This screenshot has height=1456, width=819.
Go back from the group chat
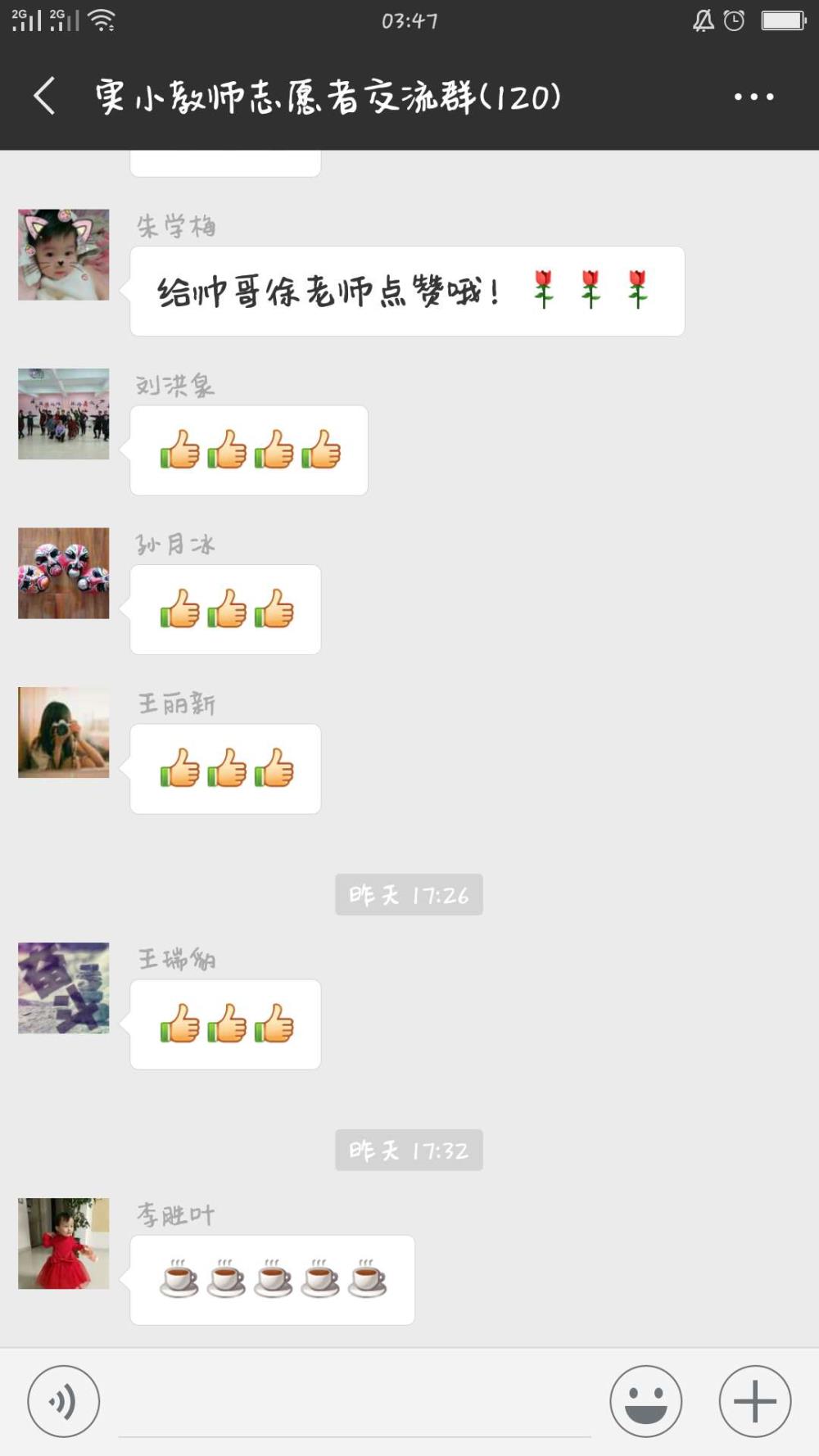pos(45,97)
